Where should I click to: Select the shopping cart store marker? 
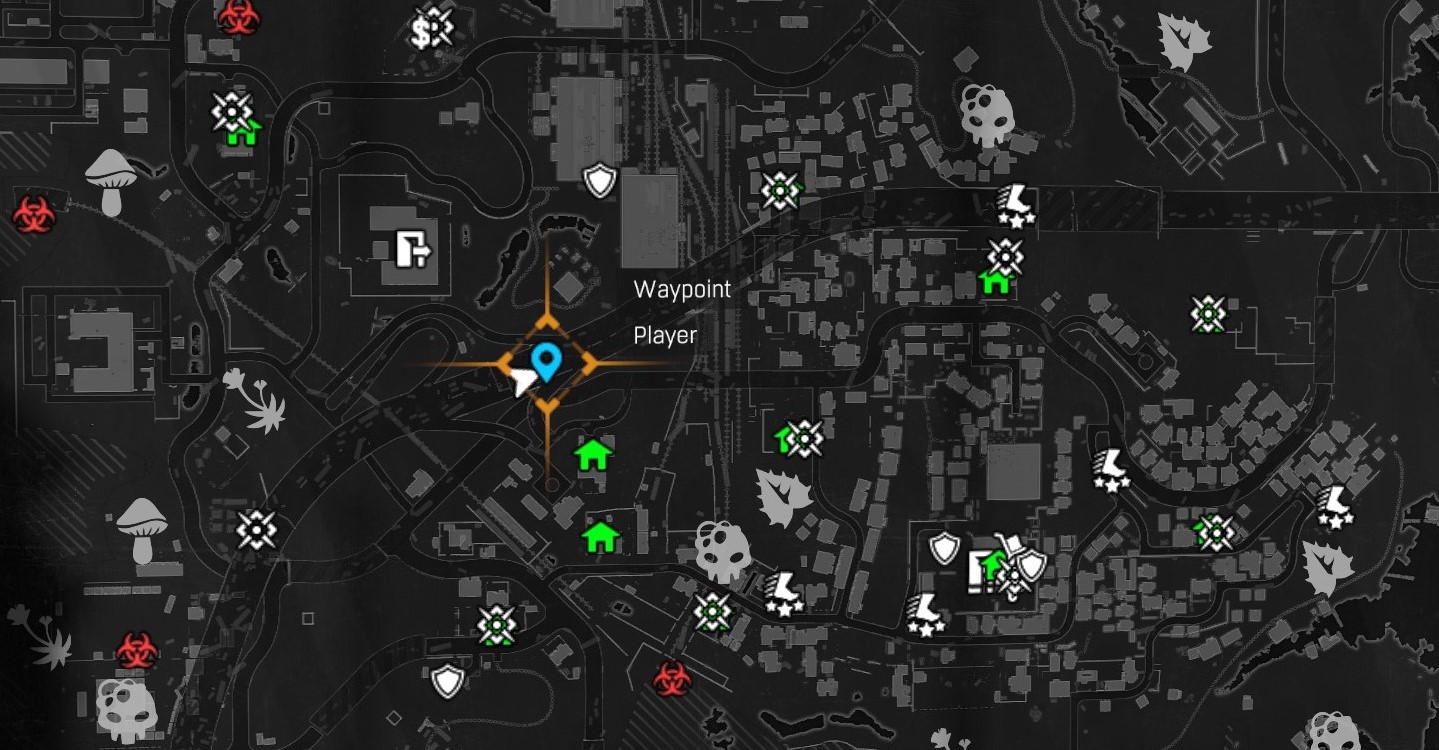click(x=1013, y=546)
